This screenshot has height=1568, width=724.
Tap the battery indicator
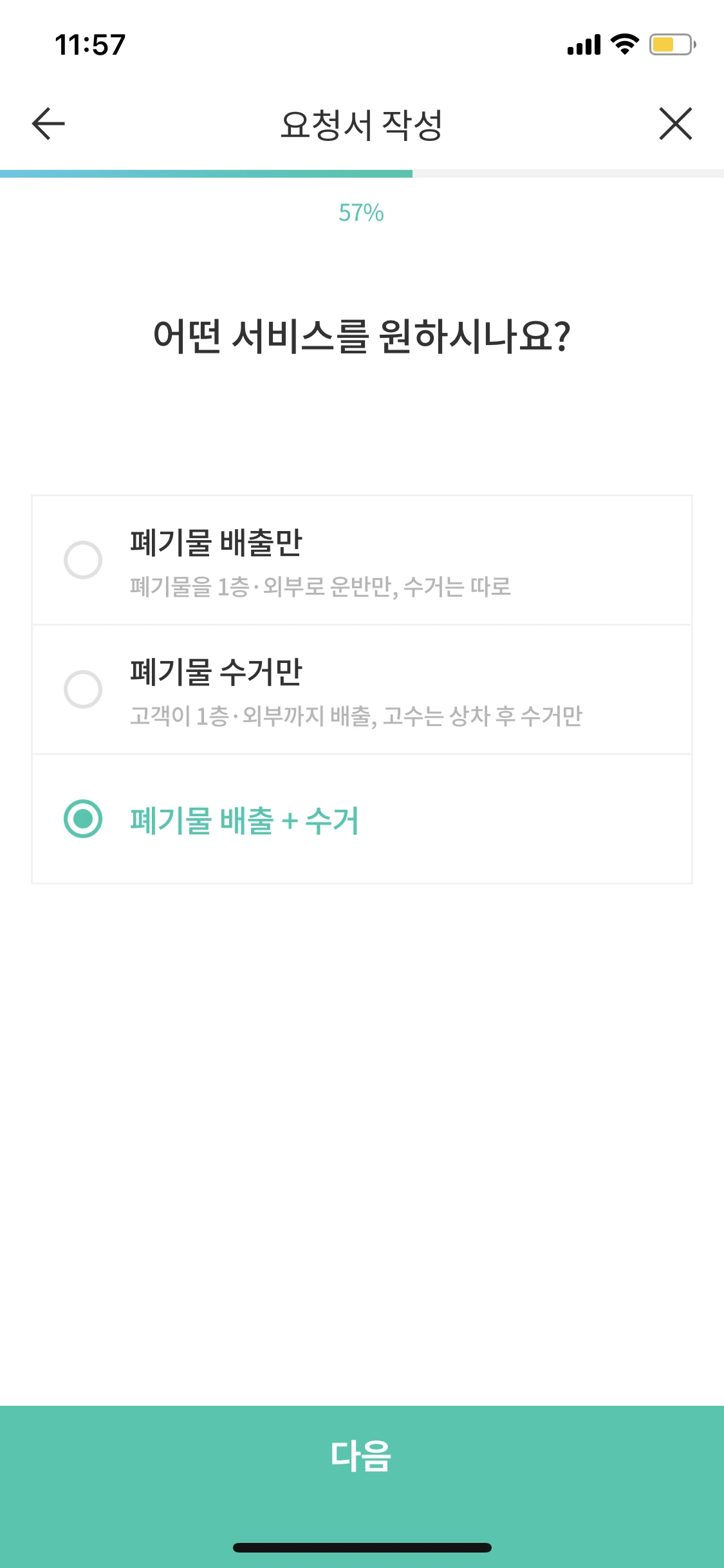669,44
